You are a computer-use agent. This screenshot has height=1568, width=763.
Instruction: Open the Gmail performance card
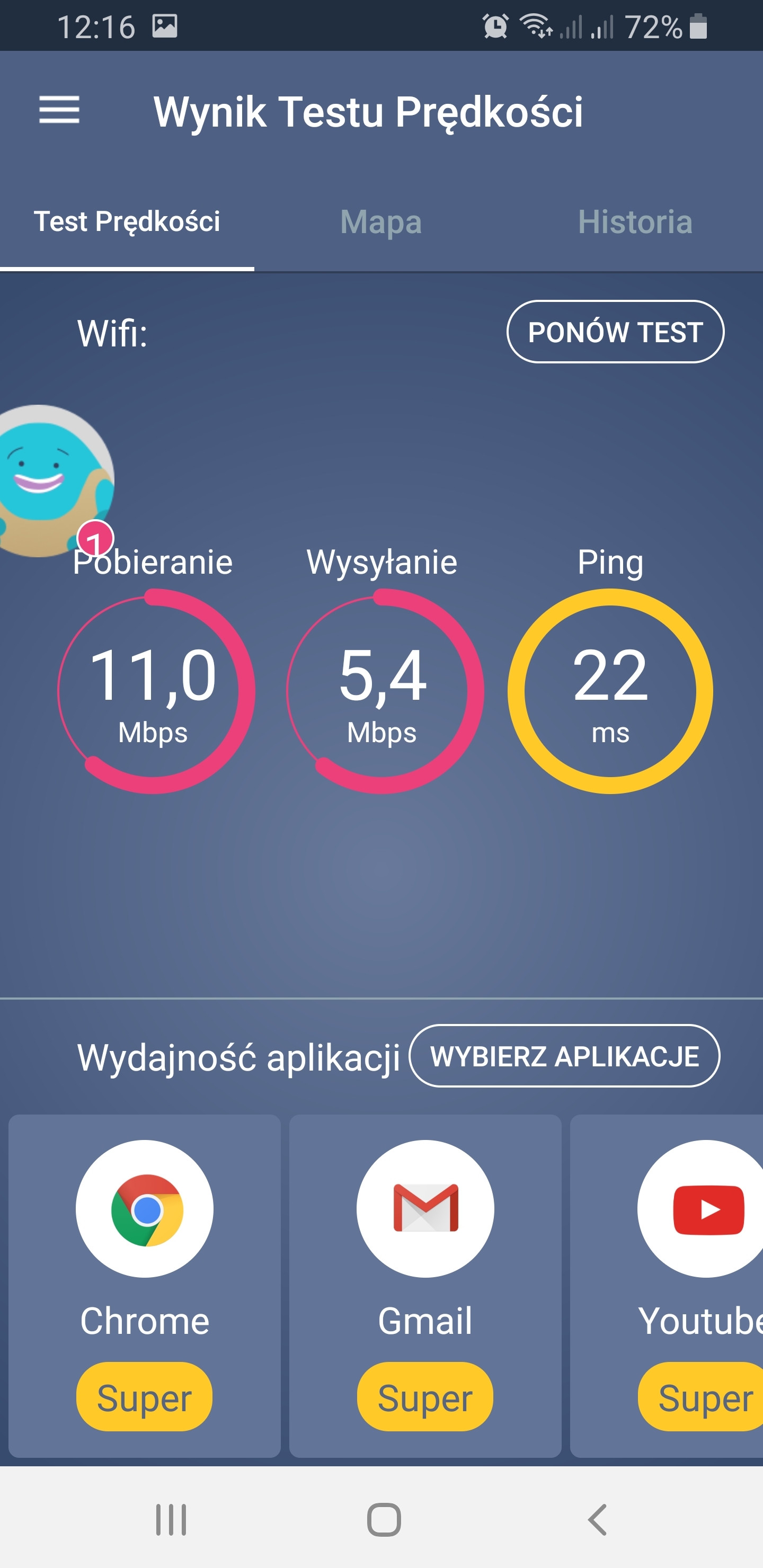tap(425, 1286)
